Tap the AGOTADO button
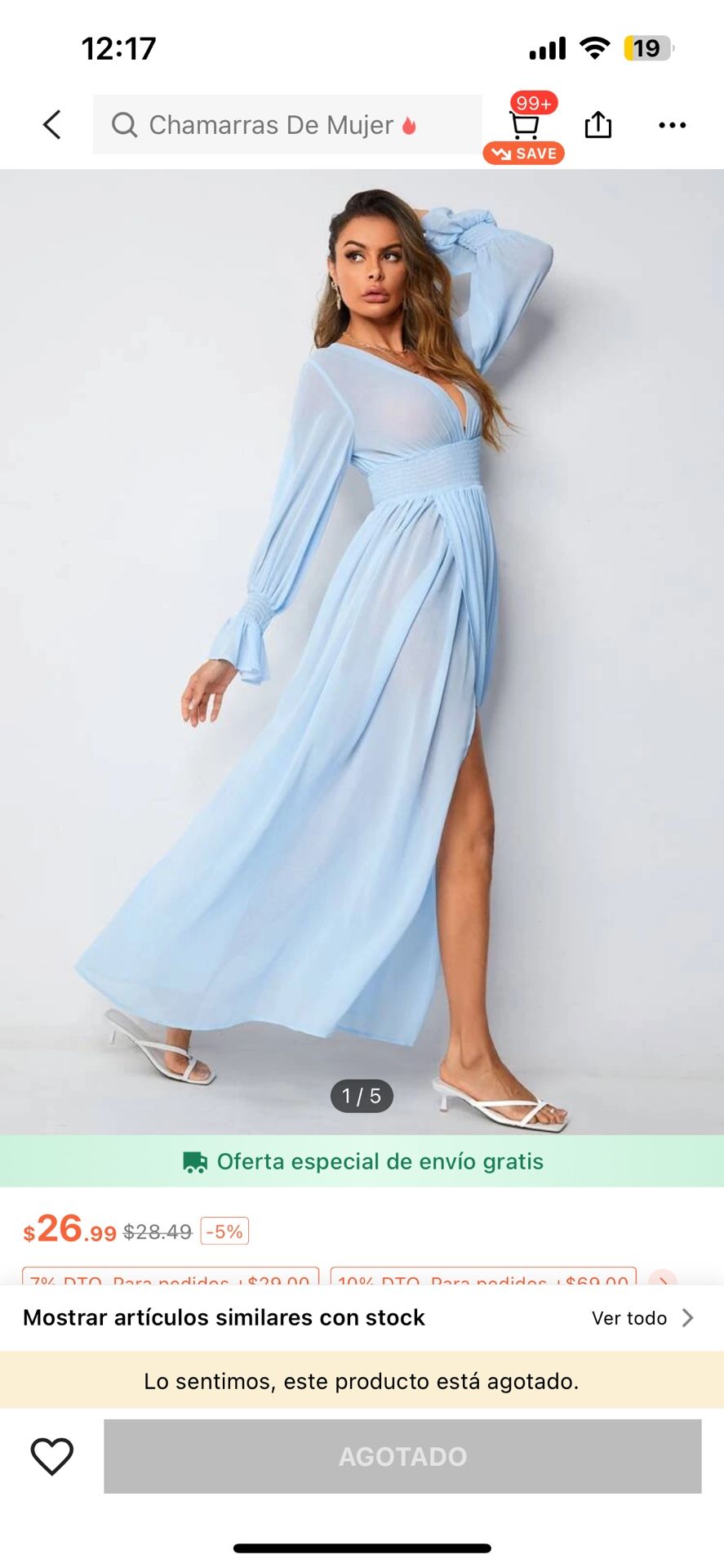The width and height of the screenshot is (724, 1568). pyautogui.click(x=402, y=1455)
